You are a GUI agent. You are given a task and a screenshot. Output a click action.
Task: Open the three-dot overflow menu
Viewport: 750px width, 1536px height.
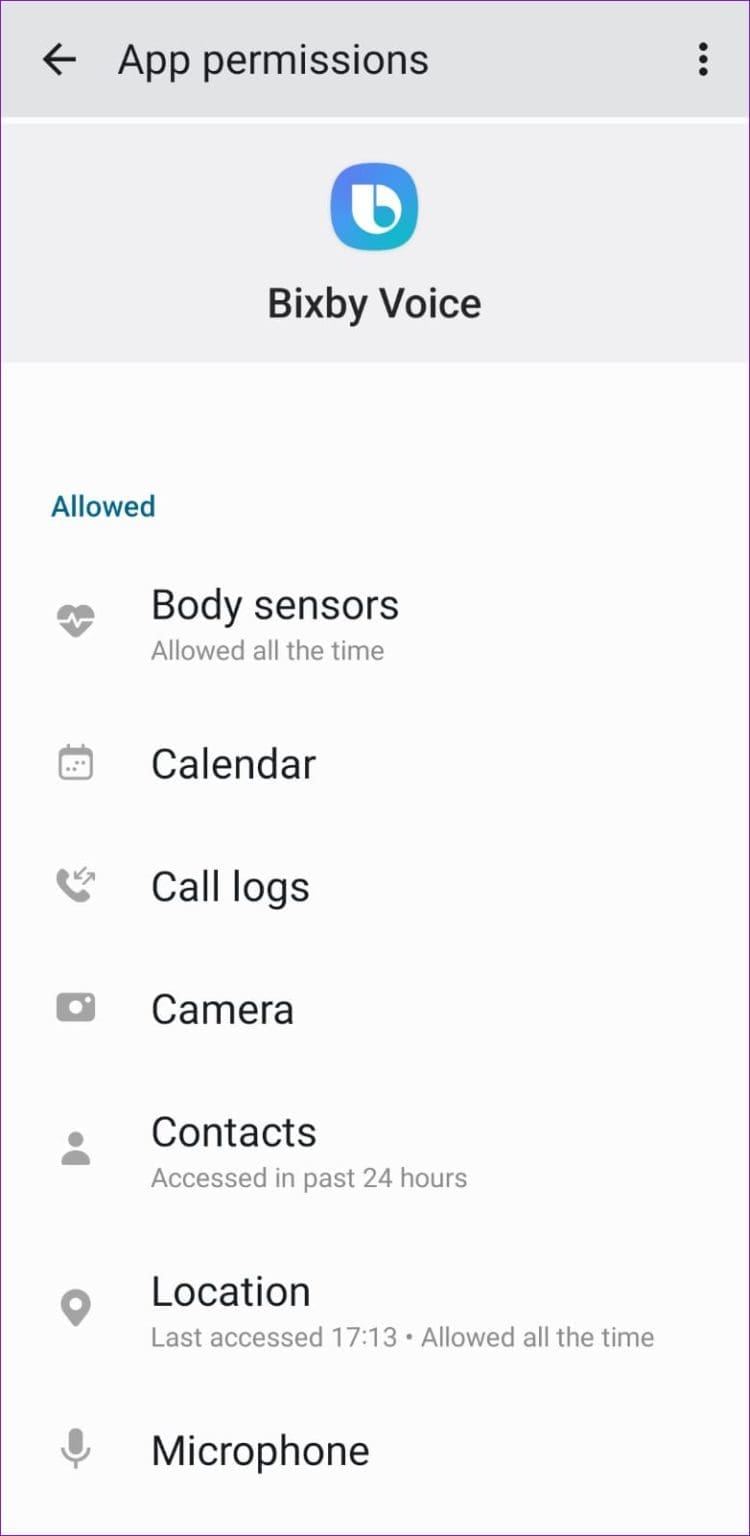pos(703,59)
